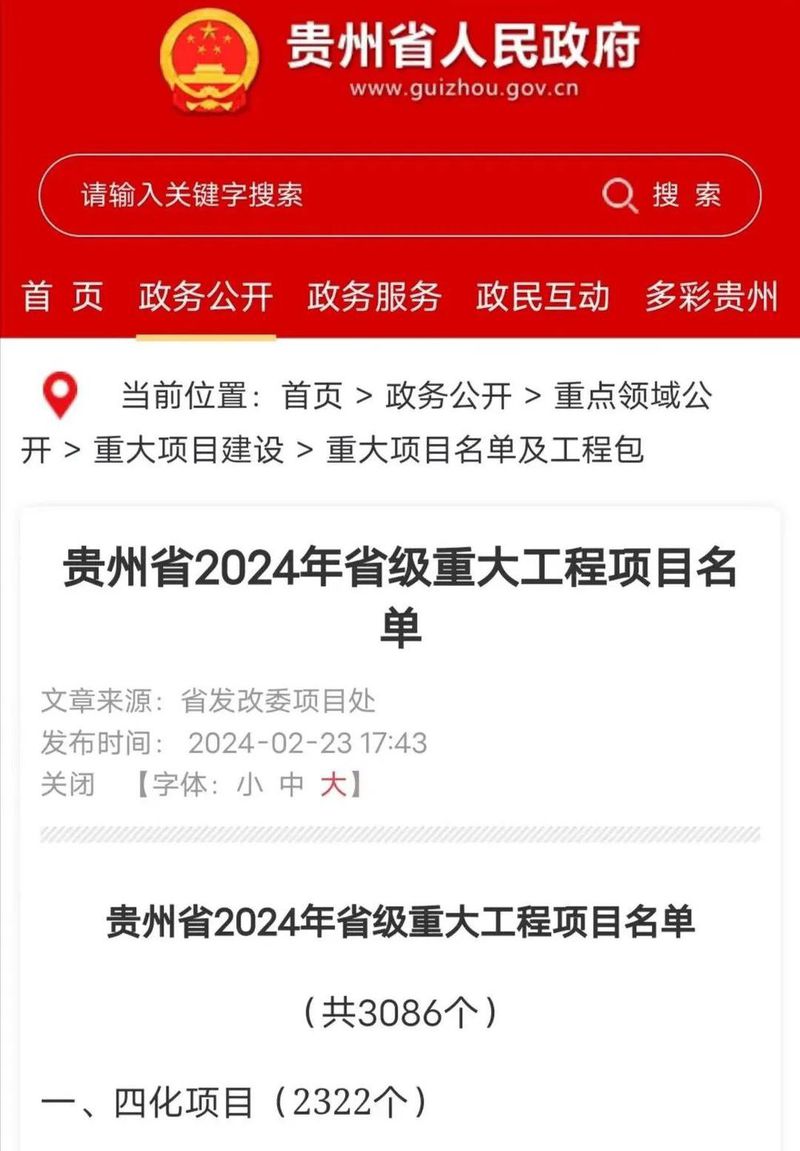
Task: Click the red location pin icon
Action: coord(60,395)
